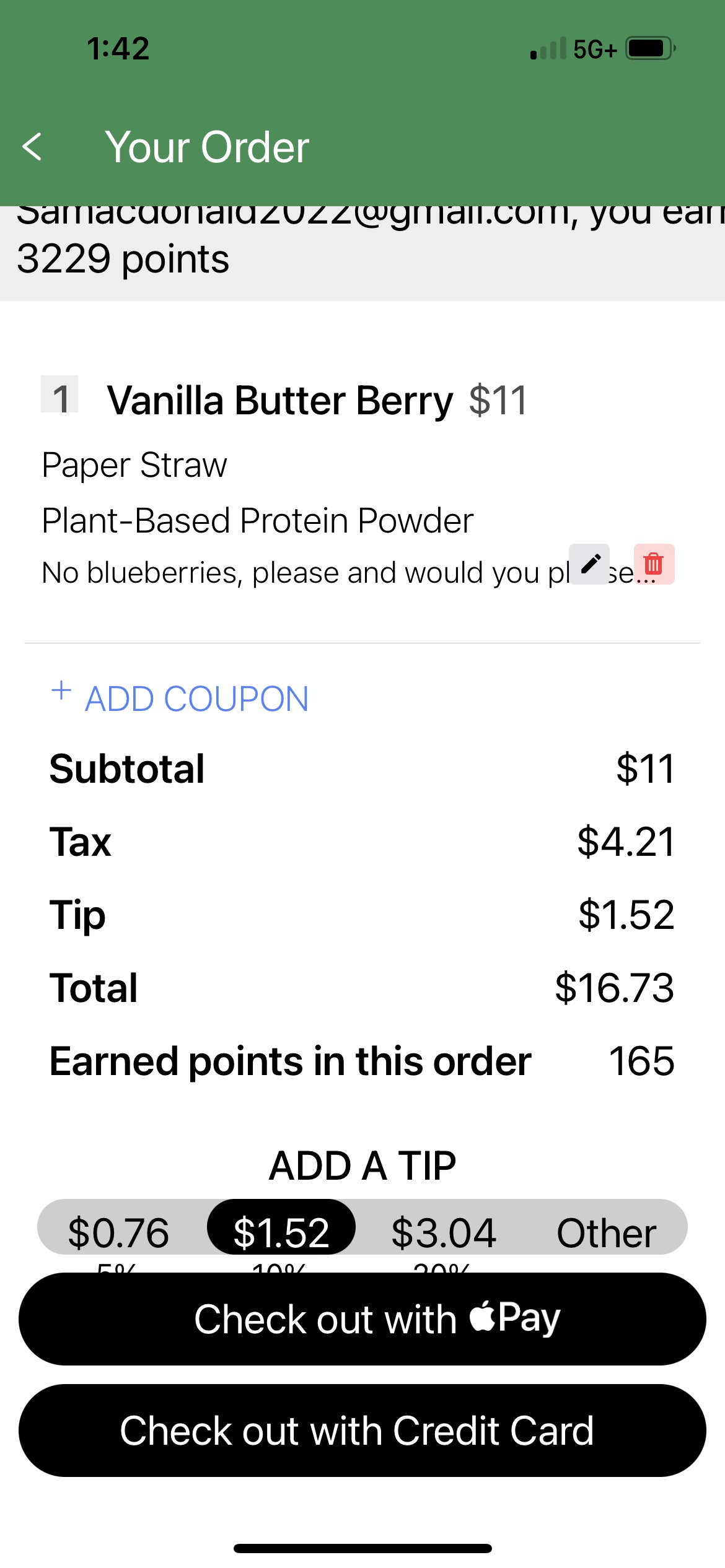The image size is (725, 1568).
Task: Check out with Credit Card
Action: [x=362, y=1430]
